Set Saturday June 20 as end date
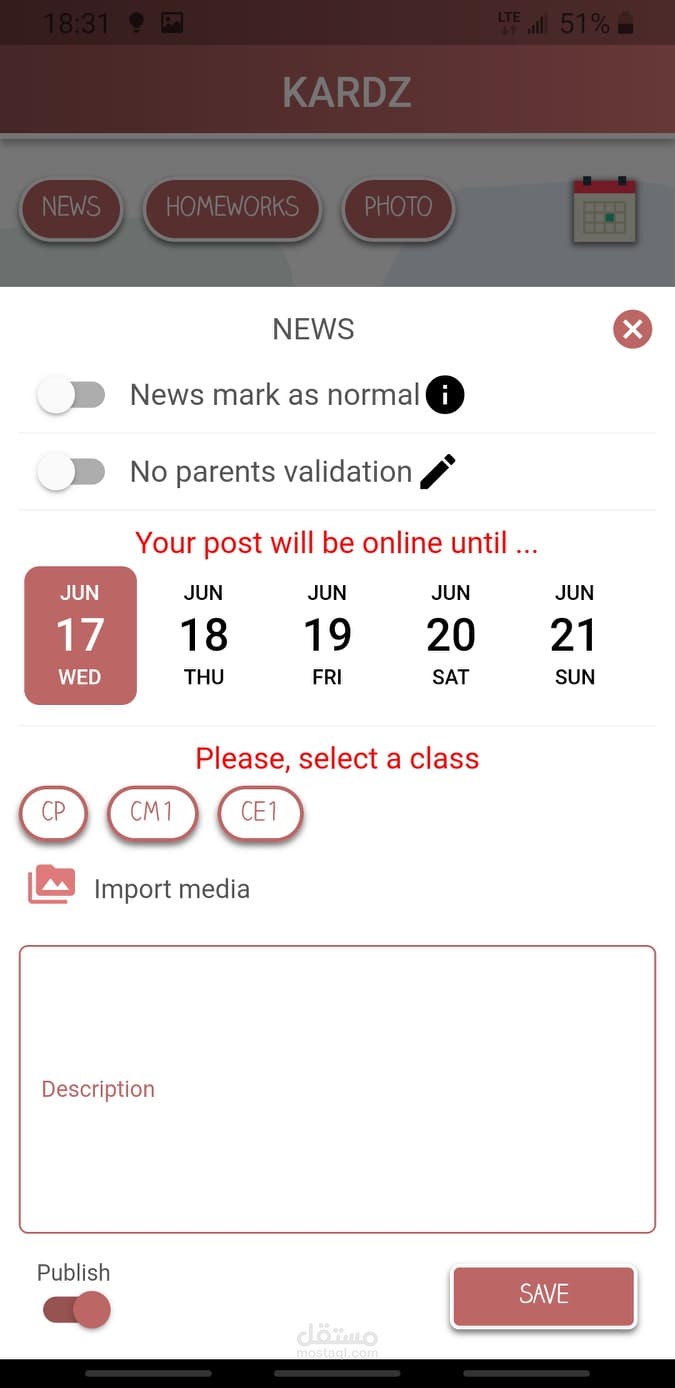Viewport: 675px width, 1388px height. [x=451, y=635]
